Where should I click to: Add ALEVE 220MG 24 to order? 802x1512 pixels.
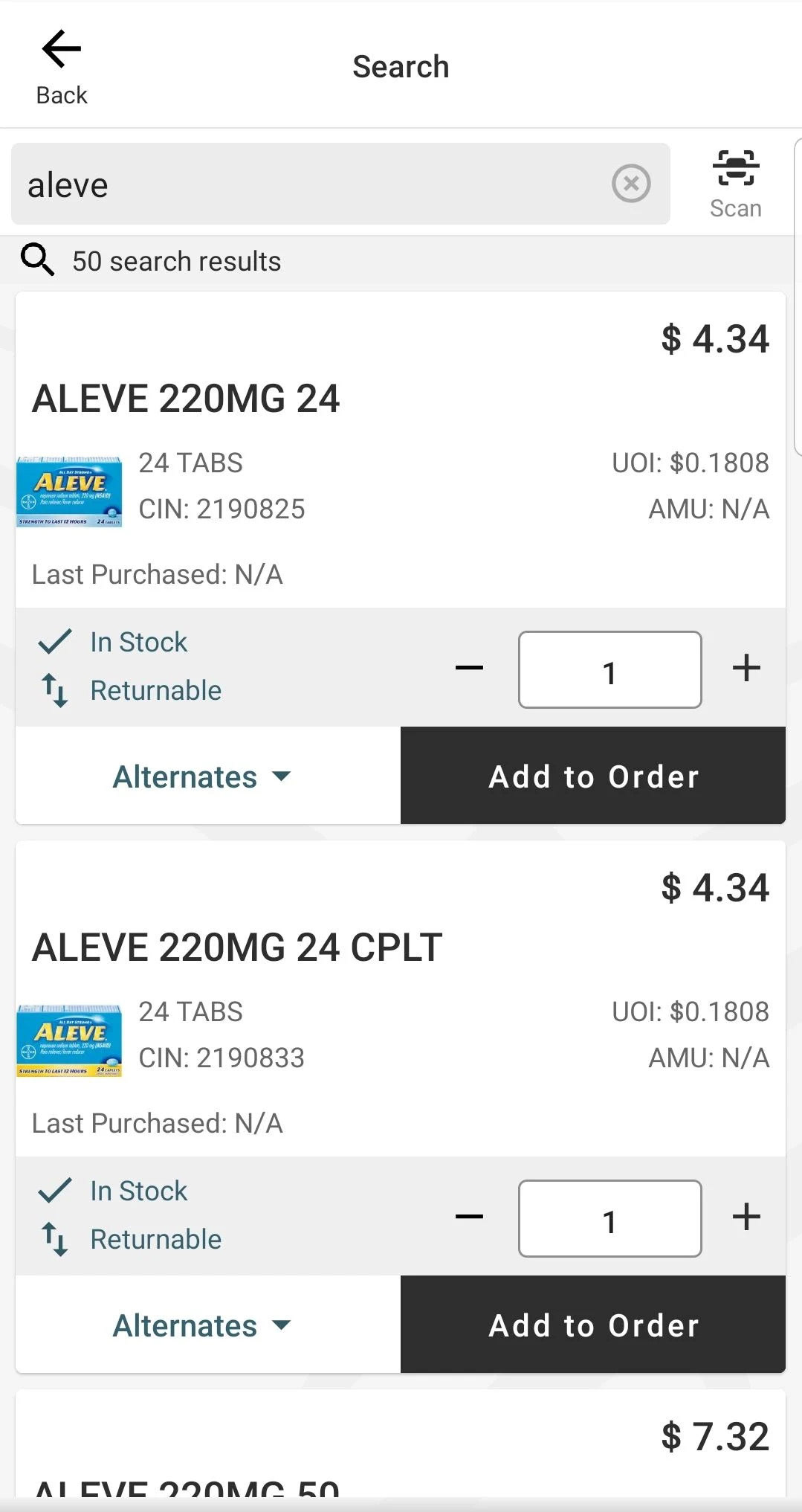pyautogui.click(x=593, y=776)
